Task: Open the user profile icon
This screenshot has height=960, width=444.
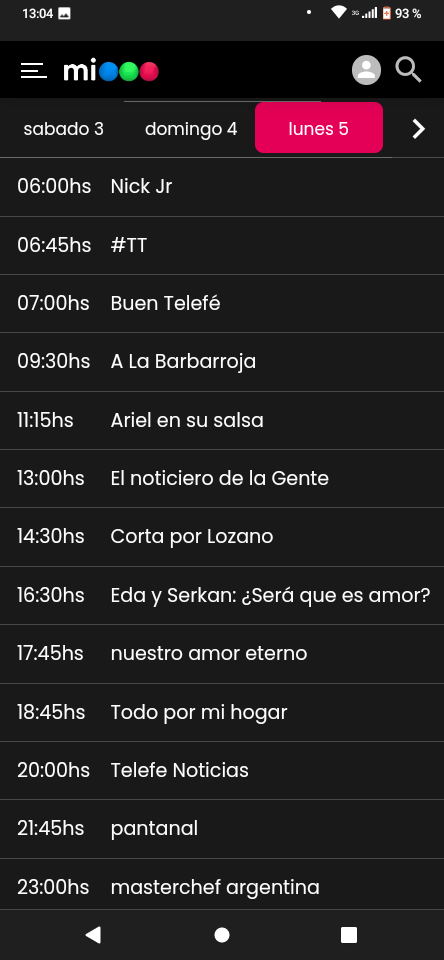Action: (366, 70)
